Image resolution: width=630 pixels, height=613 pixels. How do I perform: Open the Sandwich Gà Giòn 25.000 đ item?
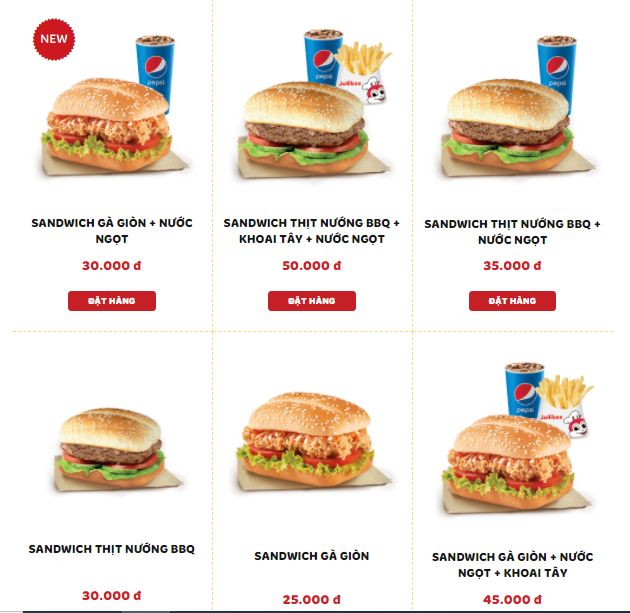(x=311, y=555)
